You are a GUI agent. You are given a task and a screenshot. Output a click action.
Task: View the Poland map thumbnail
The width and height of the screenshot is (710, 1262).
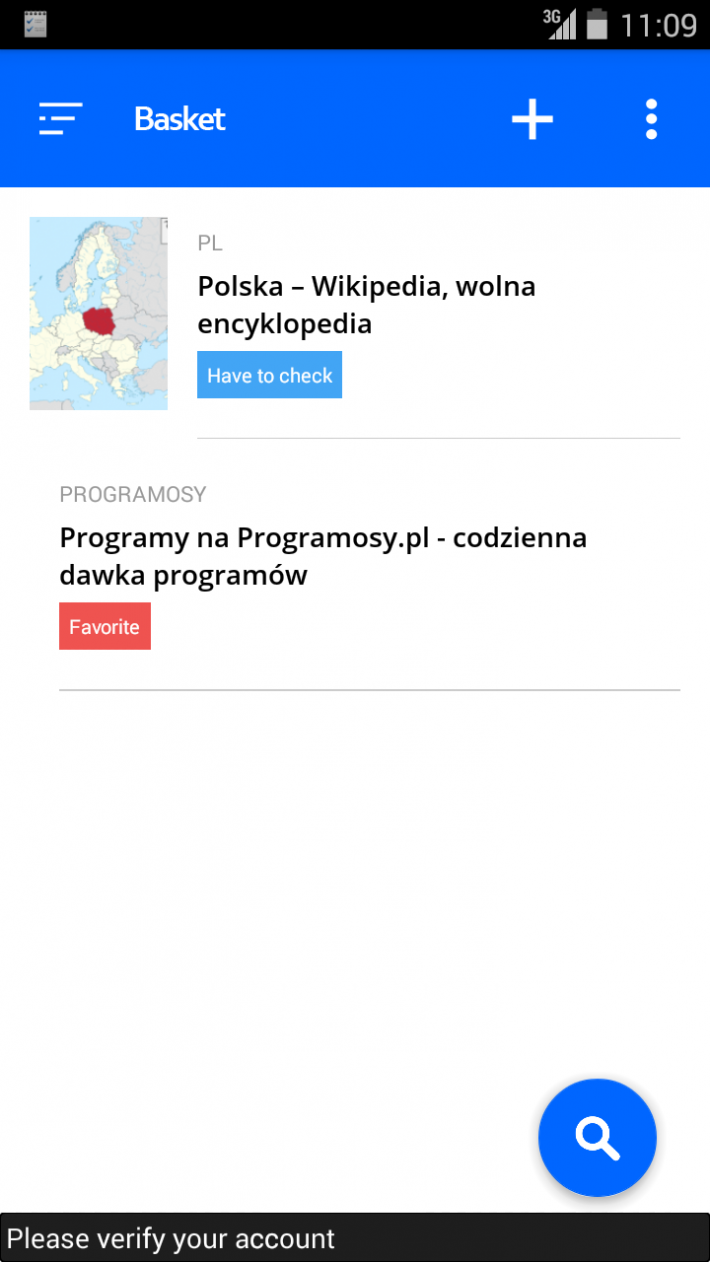click(x=98, y=313)
